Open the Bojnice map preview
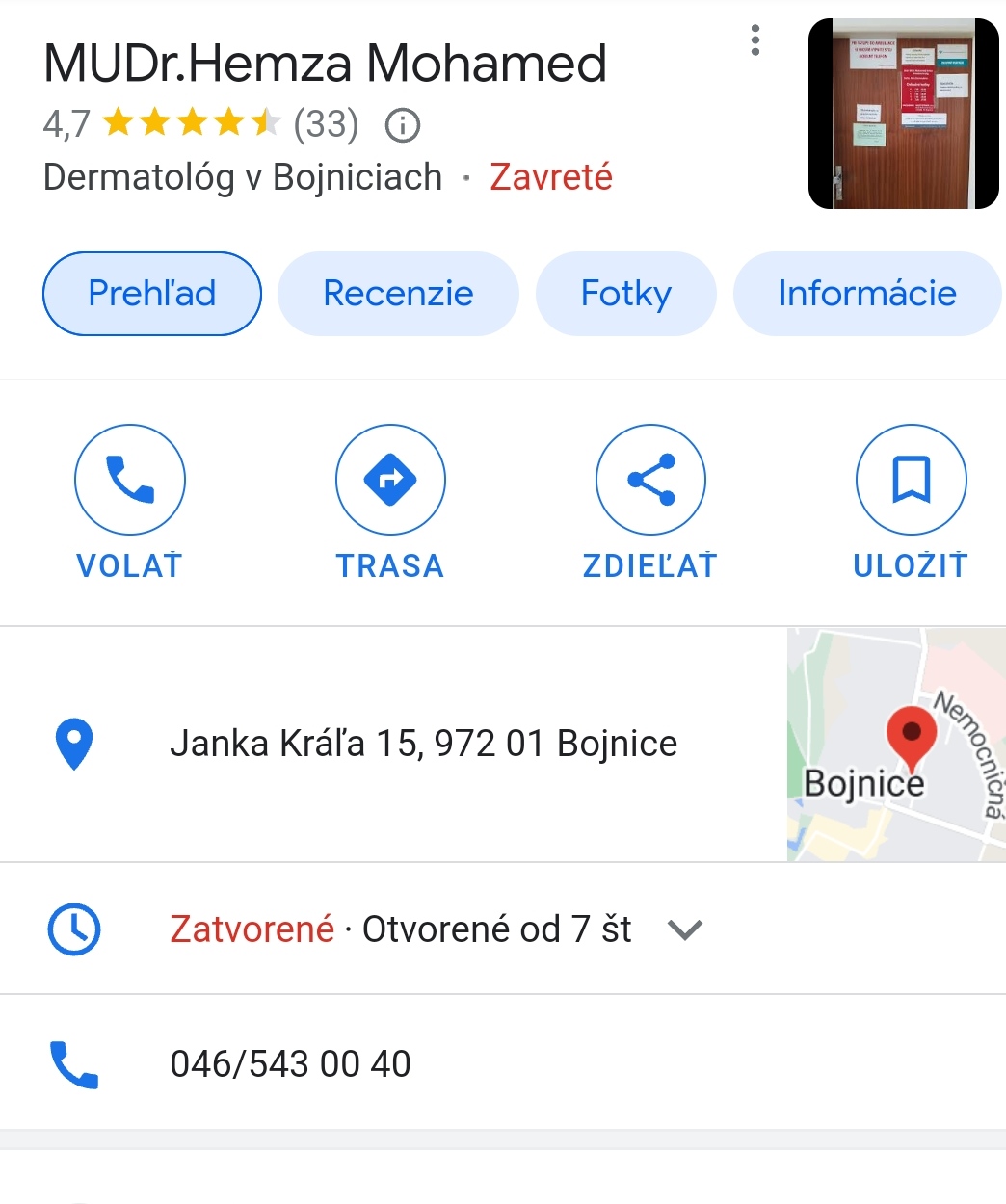Screen dimensions: 1006x1204 coord(895,745)
